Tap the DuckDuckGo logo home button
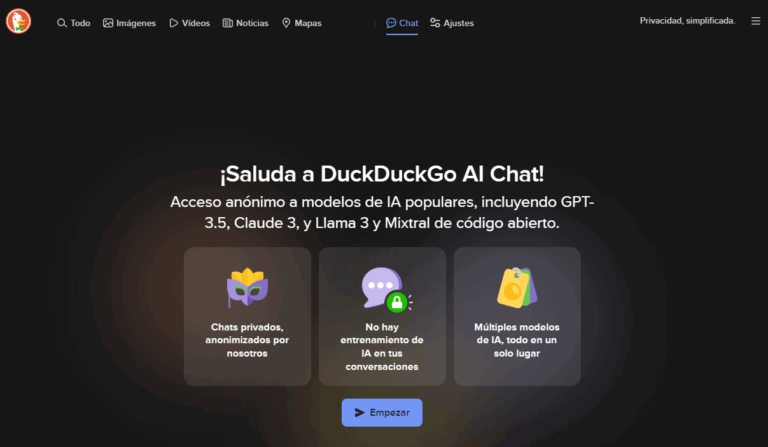 19,21
